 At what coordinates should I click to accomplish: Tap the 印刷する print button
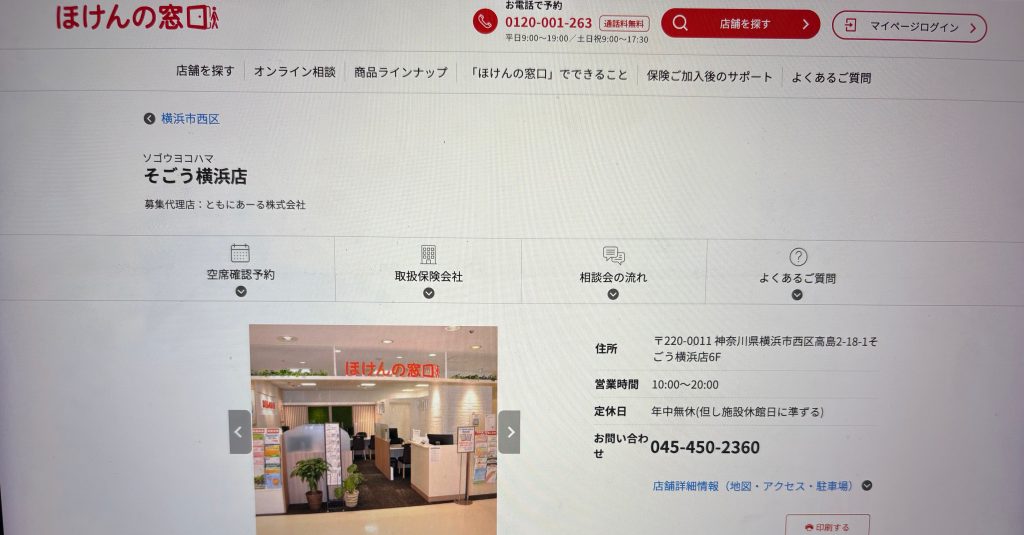click(827, 526)
